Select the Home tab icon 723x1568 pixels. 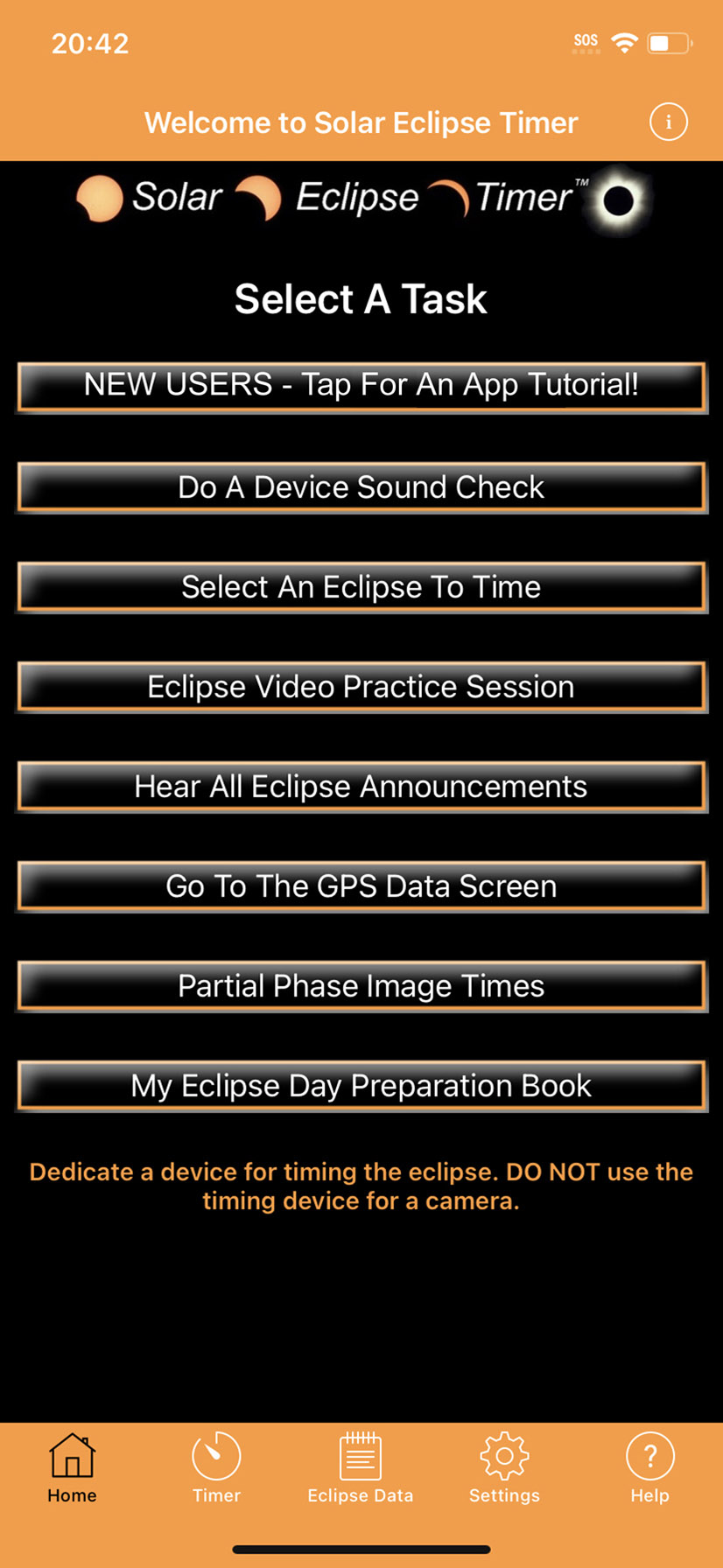tap(71, 1457)
